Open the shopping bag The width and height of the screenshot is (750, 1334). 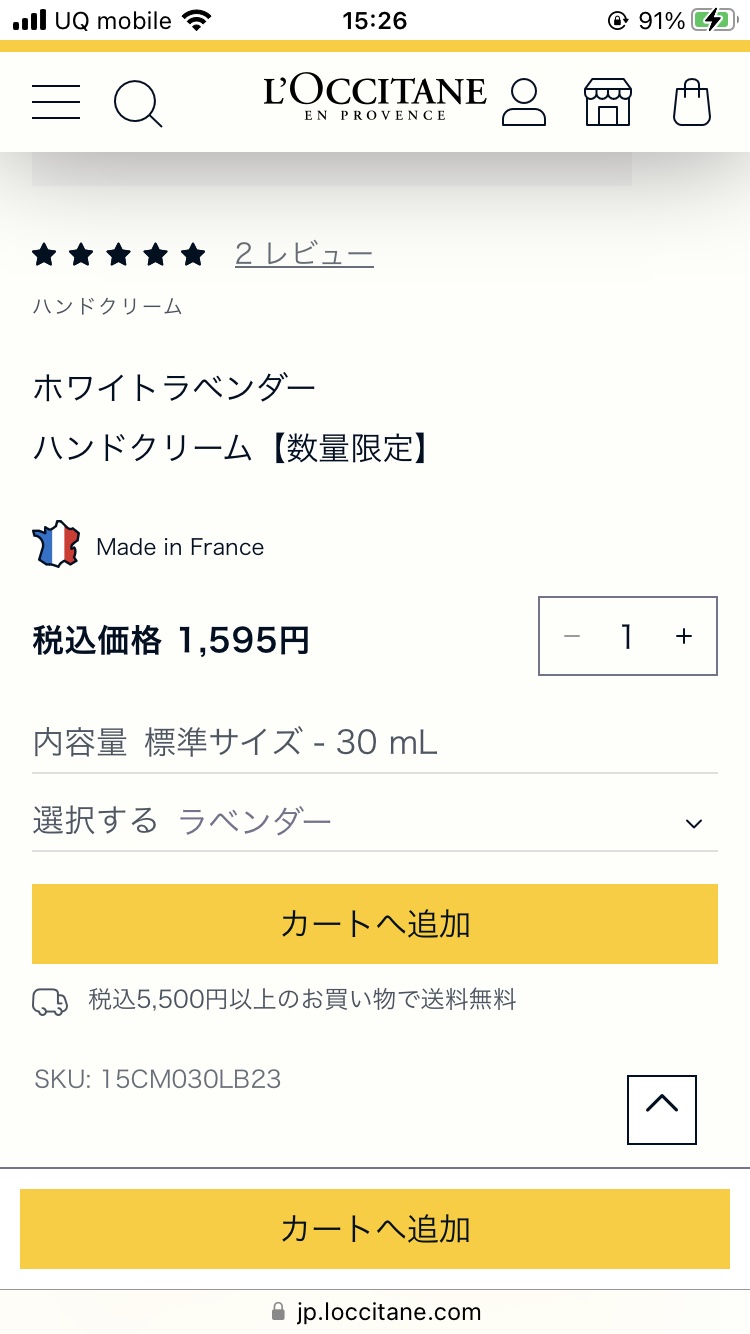[x=691, y=102]
